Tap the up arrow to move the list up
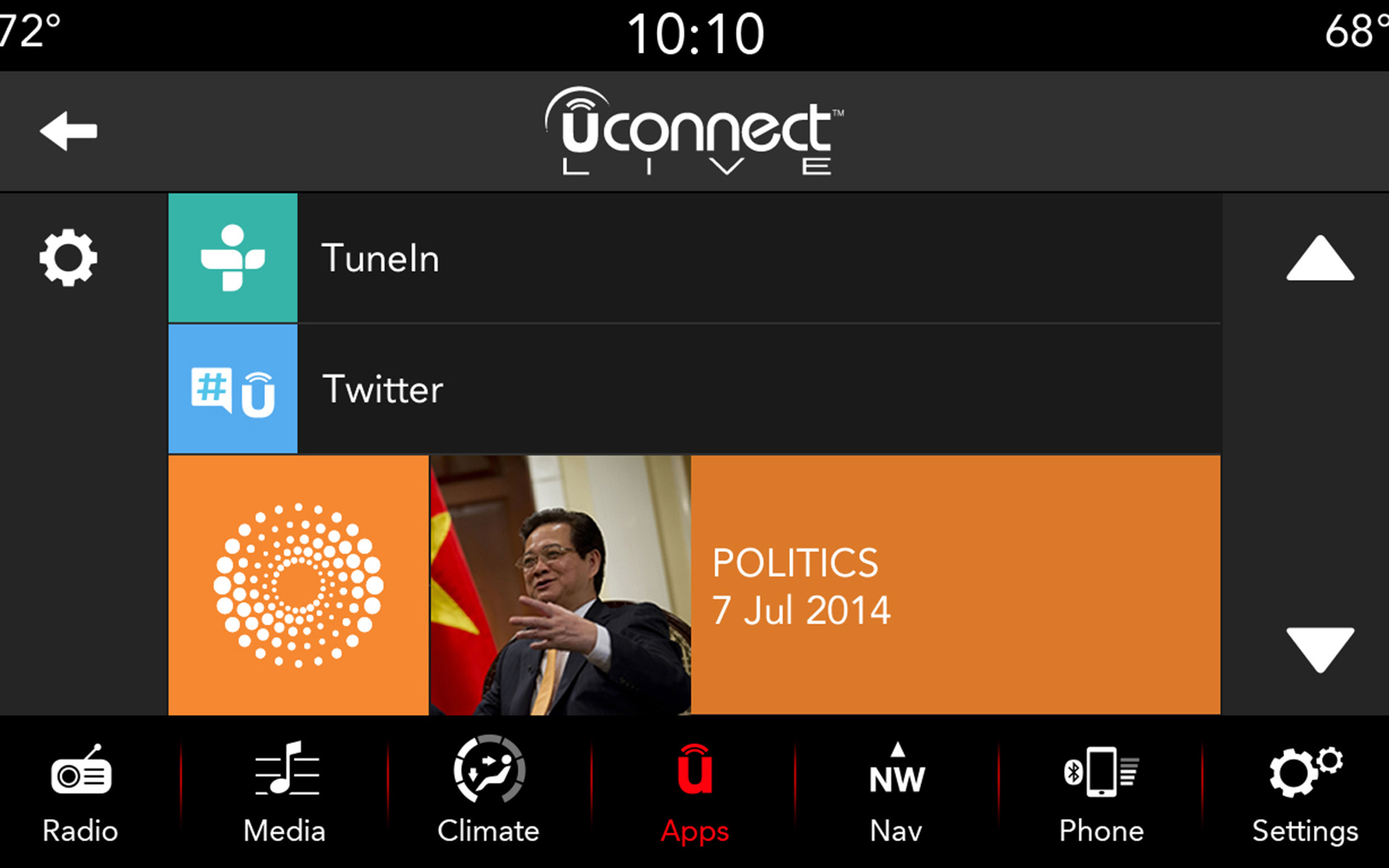 click(1320, 259)
